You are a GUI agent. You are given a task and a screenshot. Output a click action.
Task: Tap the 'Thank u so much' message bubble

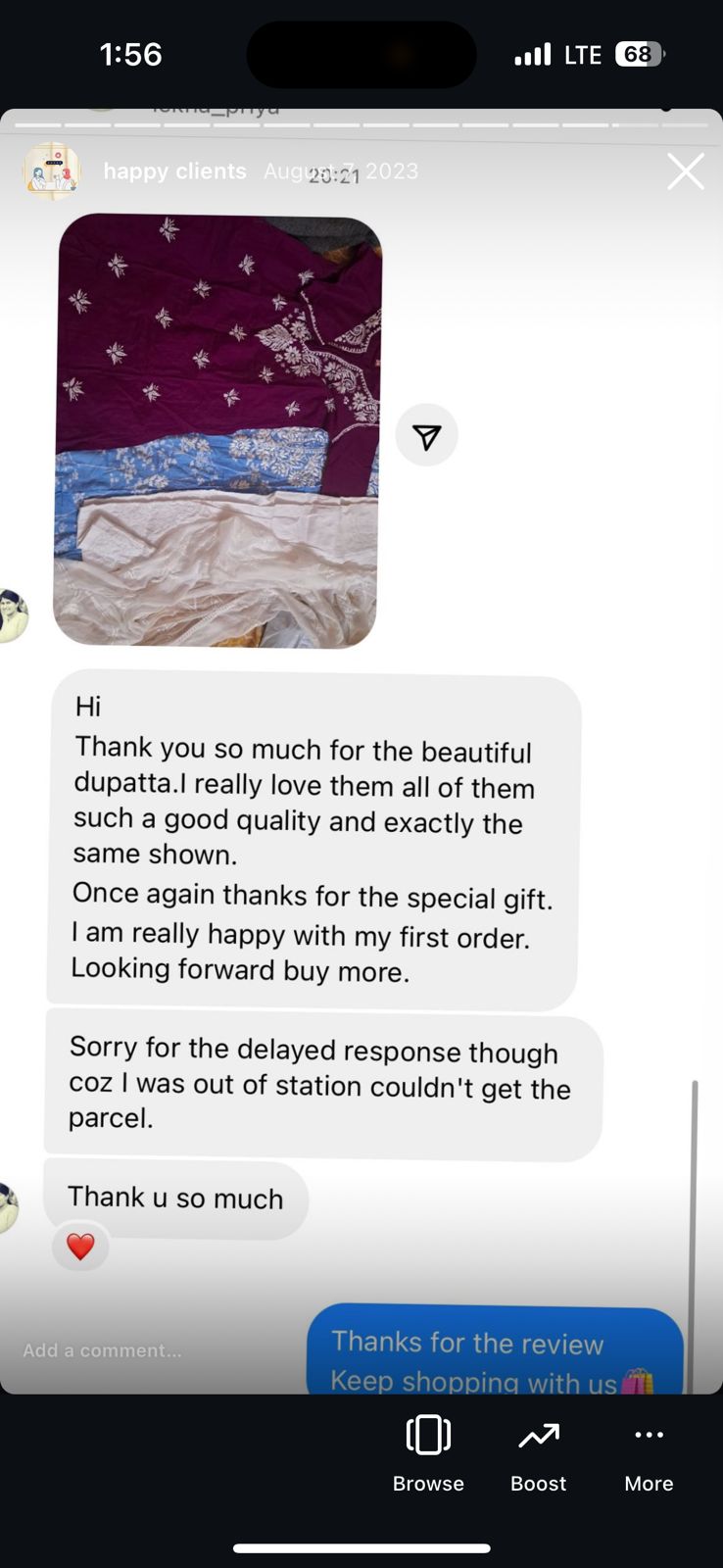pos(174,1197)
